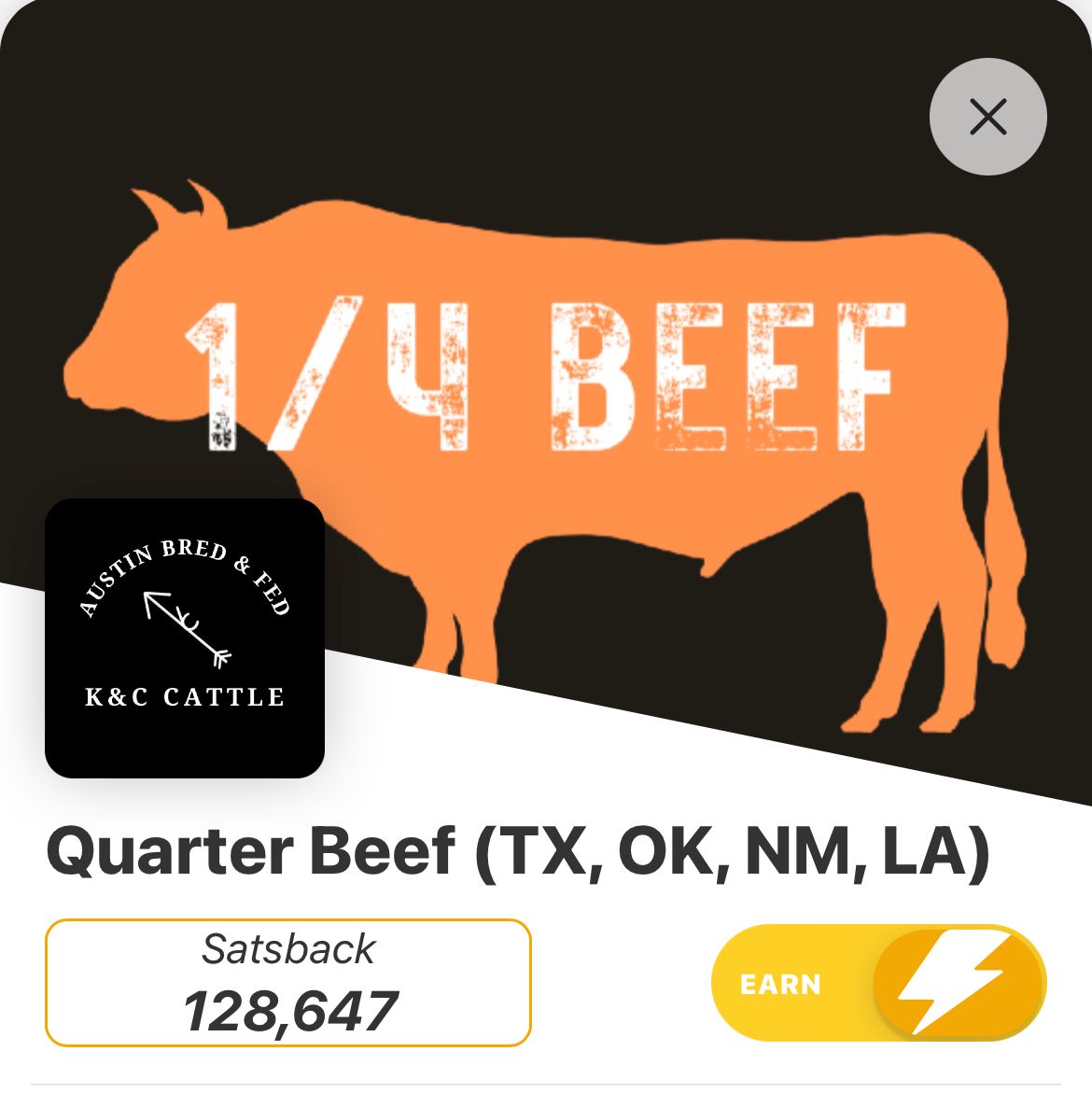1092x1093 pixels.
Task: Tap the Earn lightning button
Action: pyautogui.click(x=878, y=983)
